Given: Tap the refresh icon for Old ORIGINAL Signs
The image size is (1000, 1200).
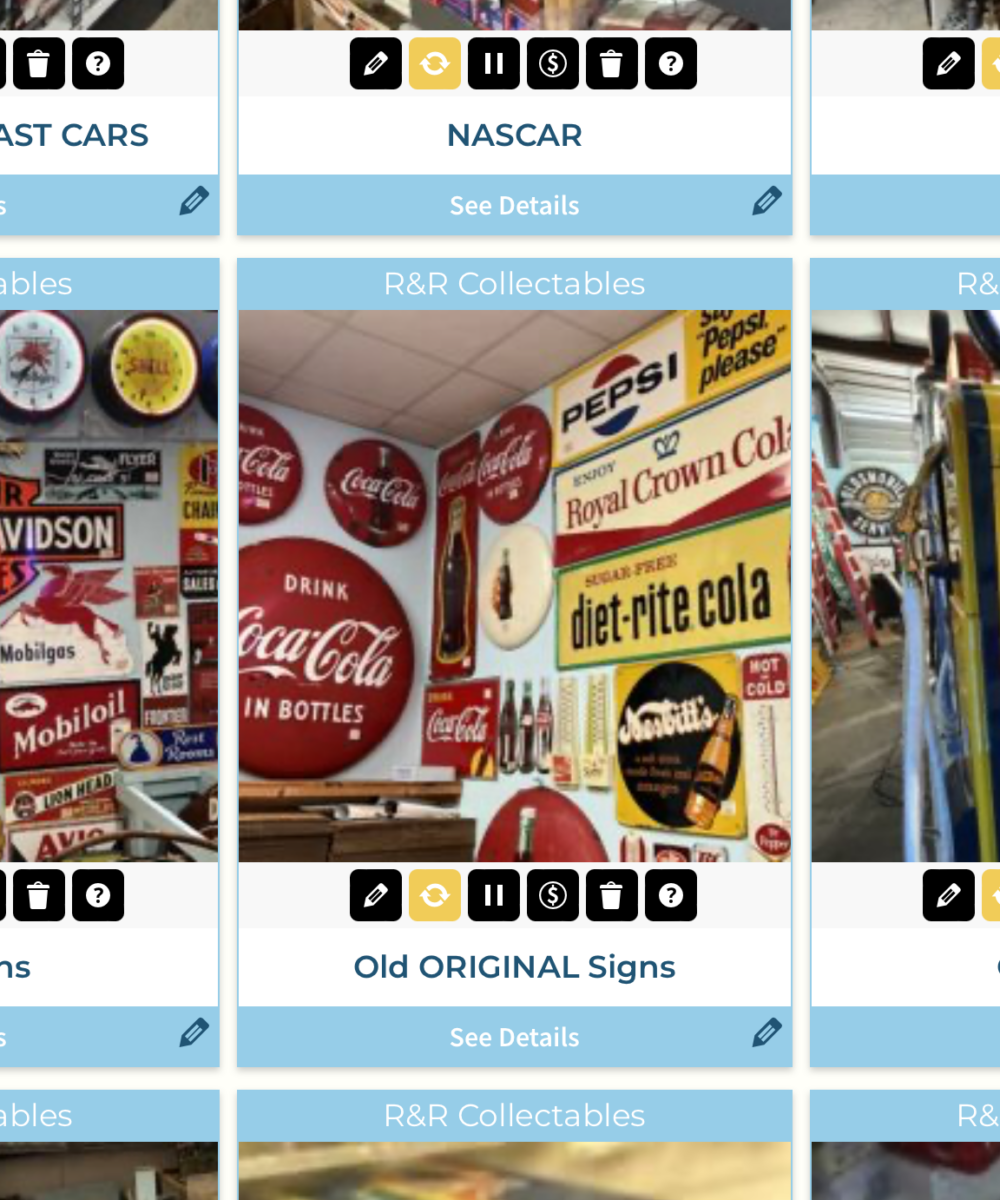Looking at the screenshot, I should (x=434, y=895).
